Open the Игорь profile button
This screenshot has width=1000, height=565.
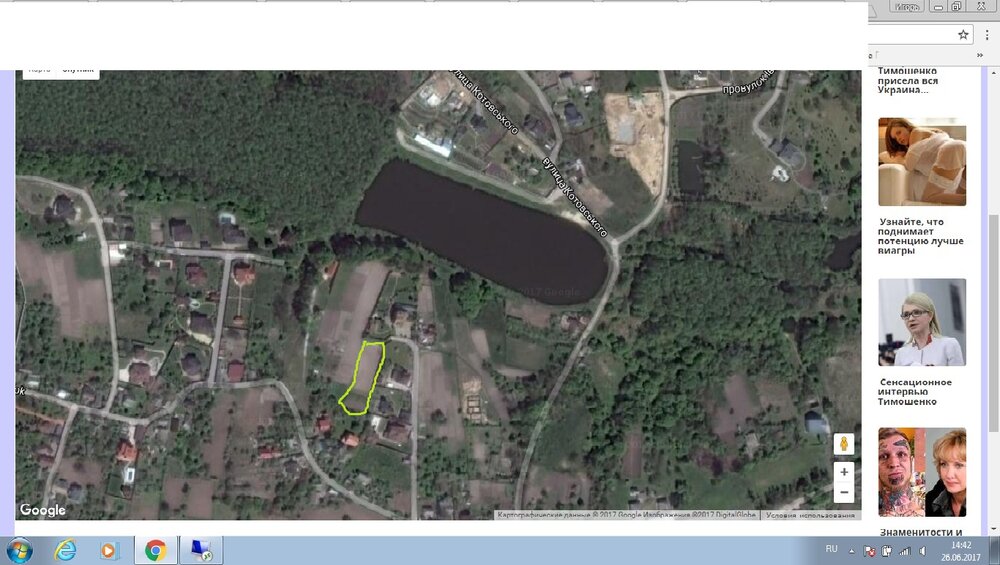[x=907, y=6]
